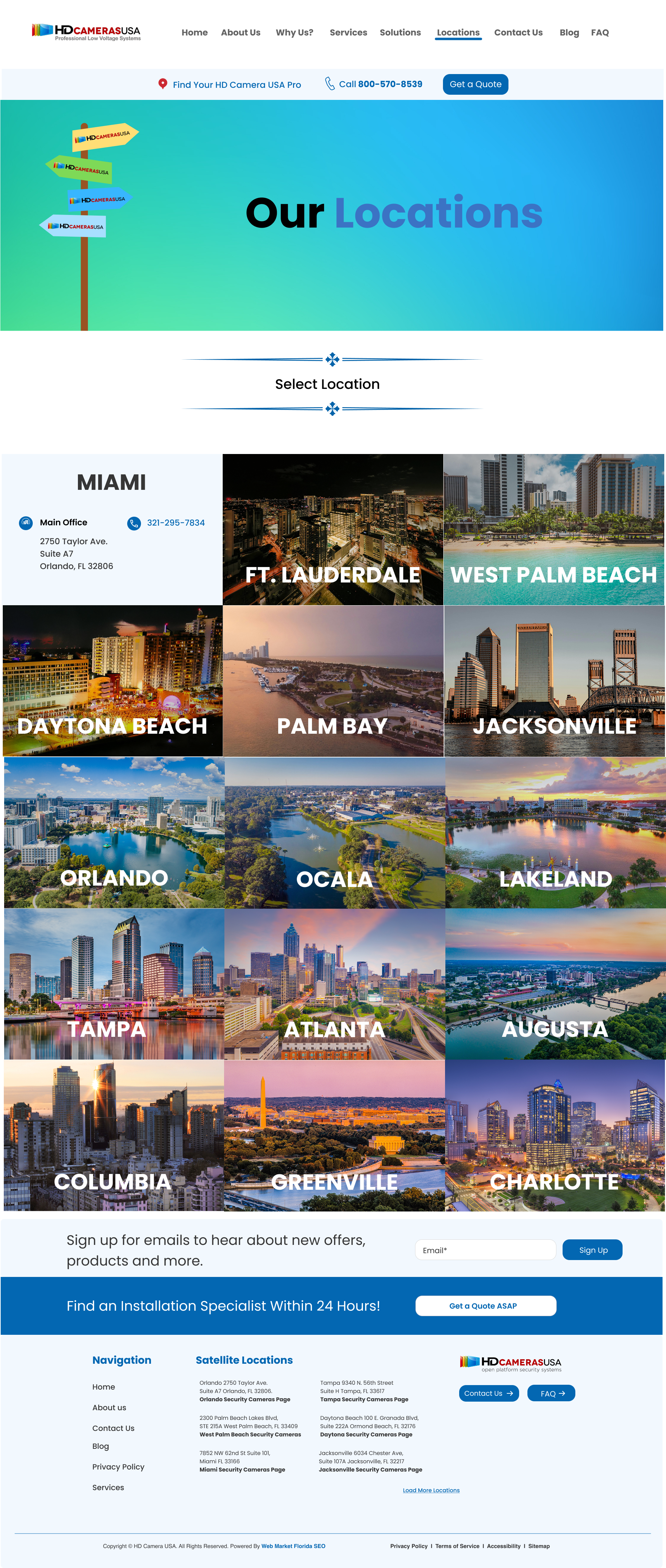Open the Locations nav item
Image resolution: width=666 pixels, height=1568 pixels.
click(x=457, y=32)
